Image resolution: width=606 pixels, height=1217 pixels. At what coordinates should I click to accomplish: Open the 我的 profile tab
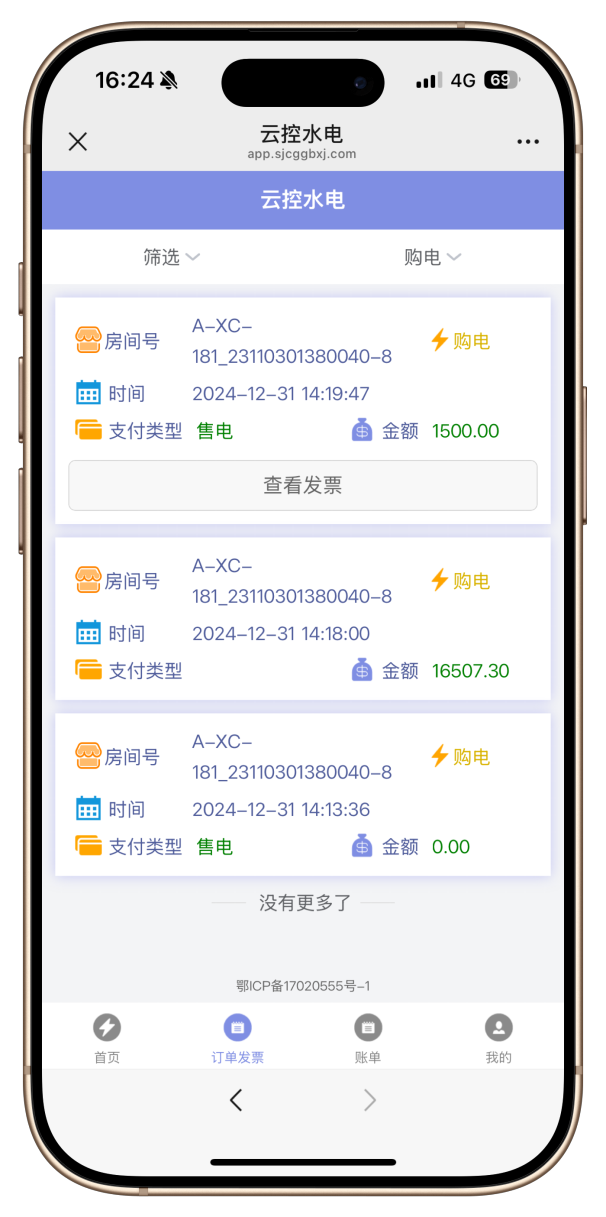(498, 1039)
